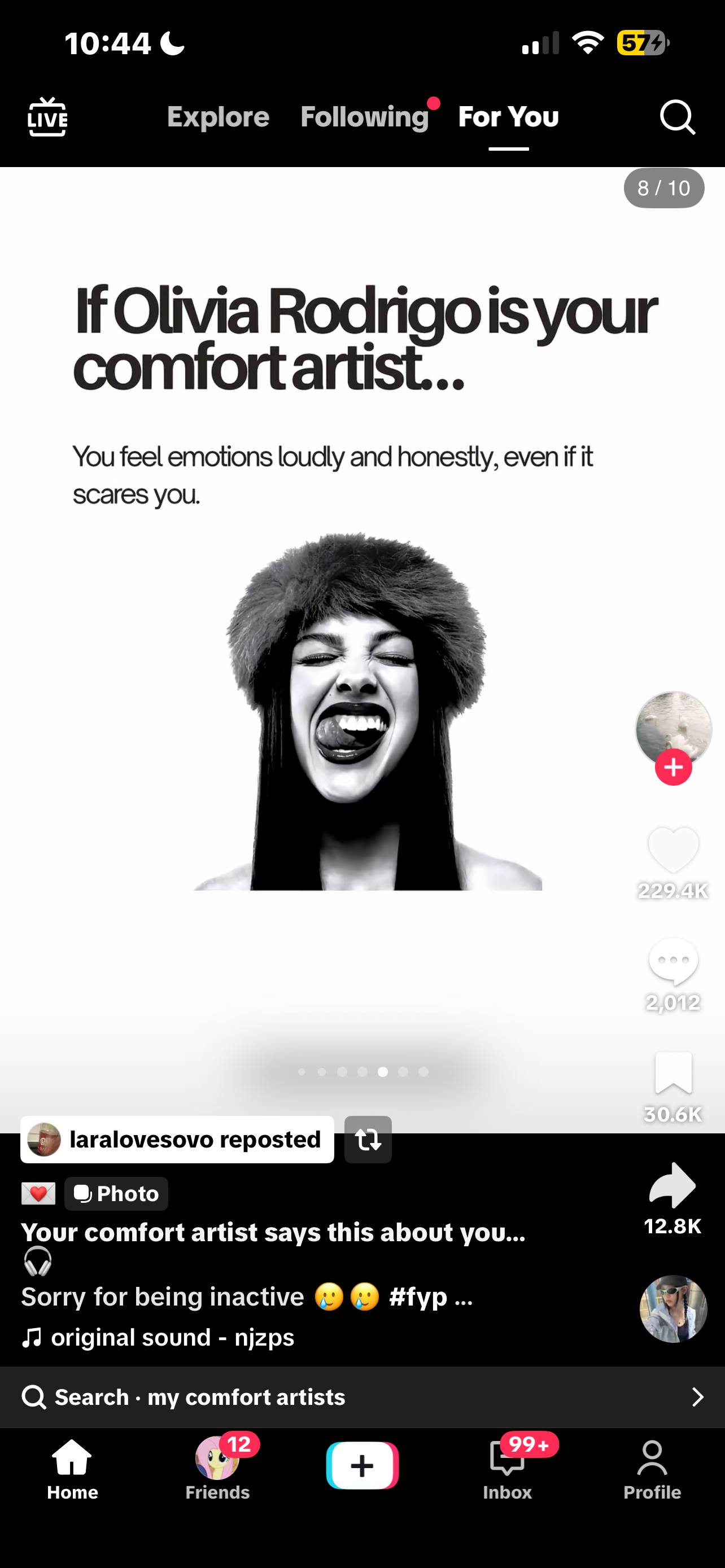Open the spinning sound disc thumbnail
The height and width of the screenshot is (1568, 725).
pyautogui.click(x=673, y=1309)
